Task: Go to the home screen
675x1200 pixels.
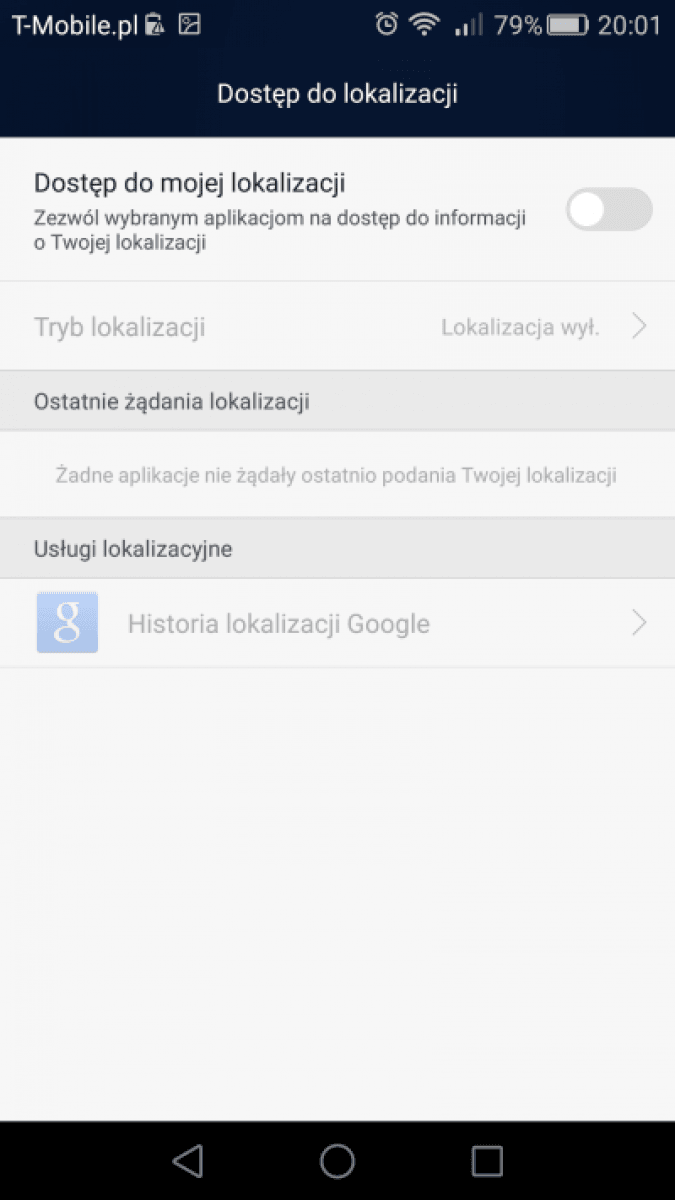Action: tap(337, 1160)
